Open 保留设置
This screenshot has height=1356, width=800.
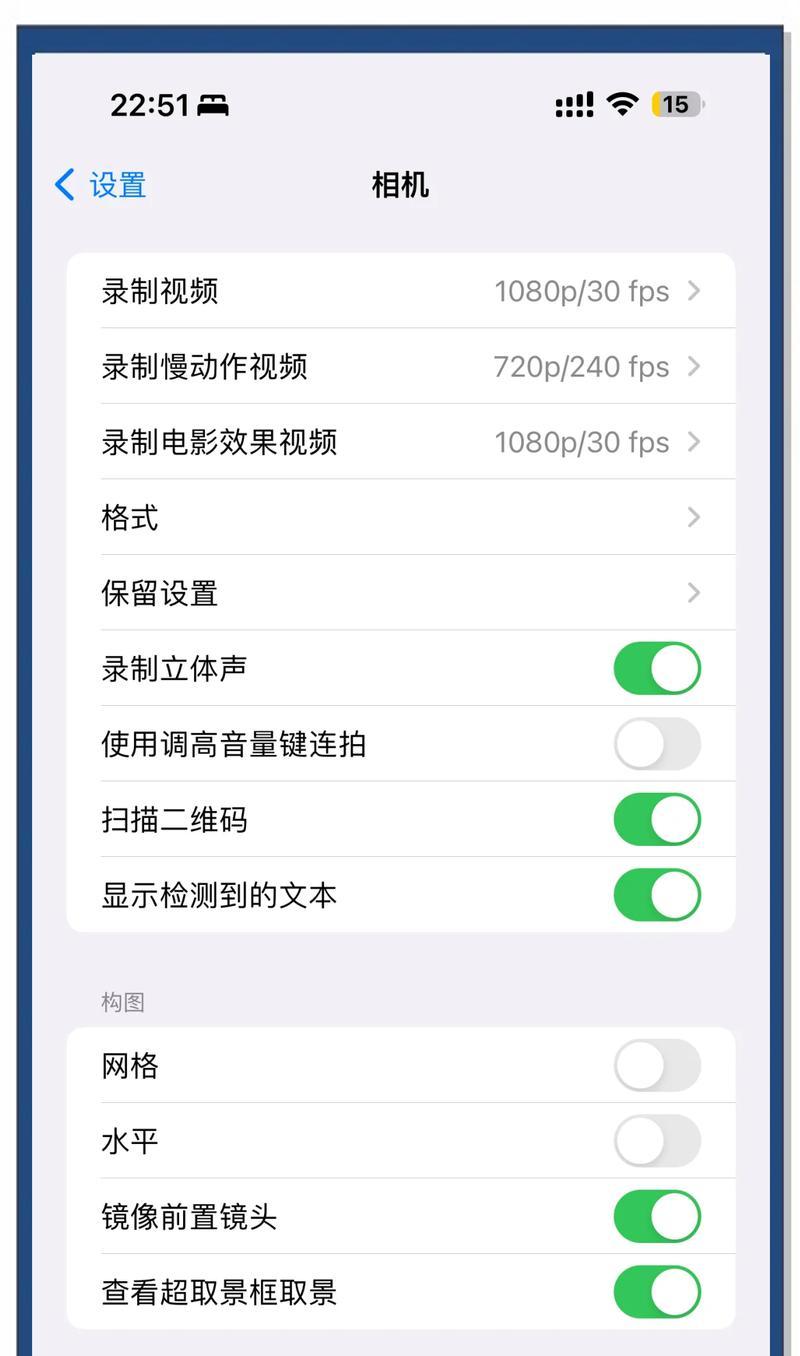coord(400,593)
